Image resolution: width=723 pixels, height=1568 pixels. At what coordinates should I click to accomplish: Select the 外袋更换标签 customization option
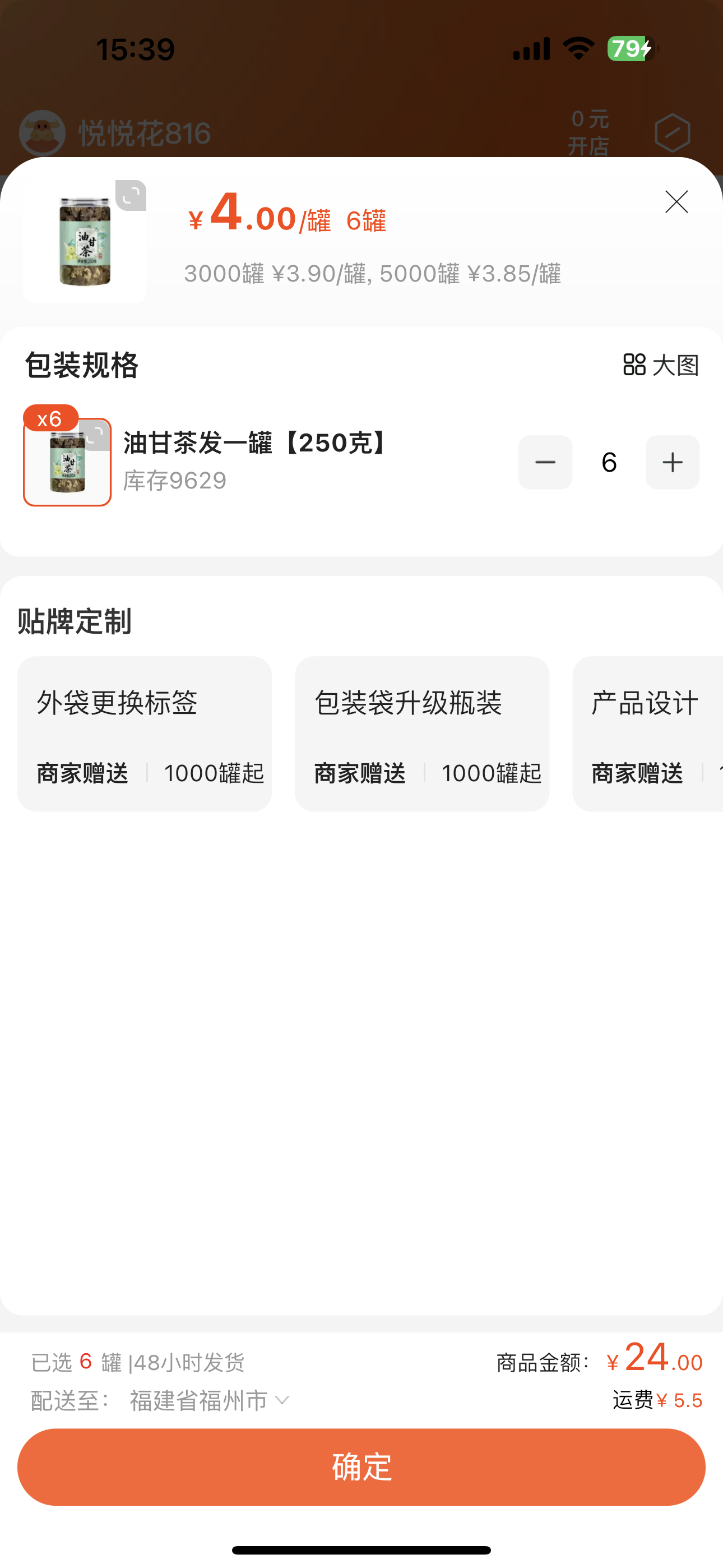click(144, 734)
